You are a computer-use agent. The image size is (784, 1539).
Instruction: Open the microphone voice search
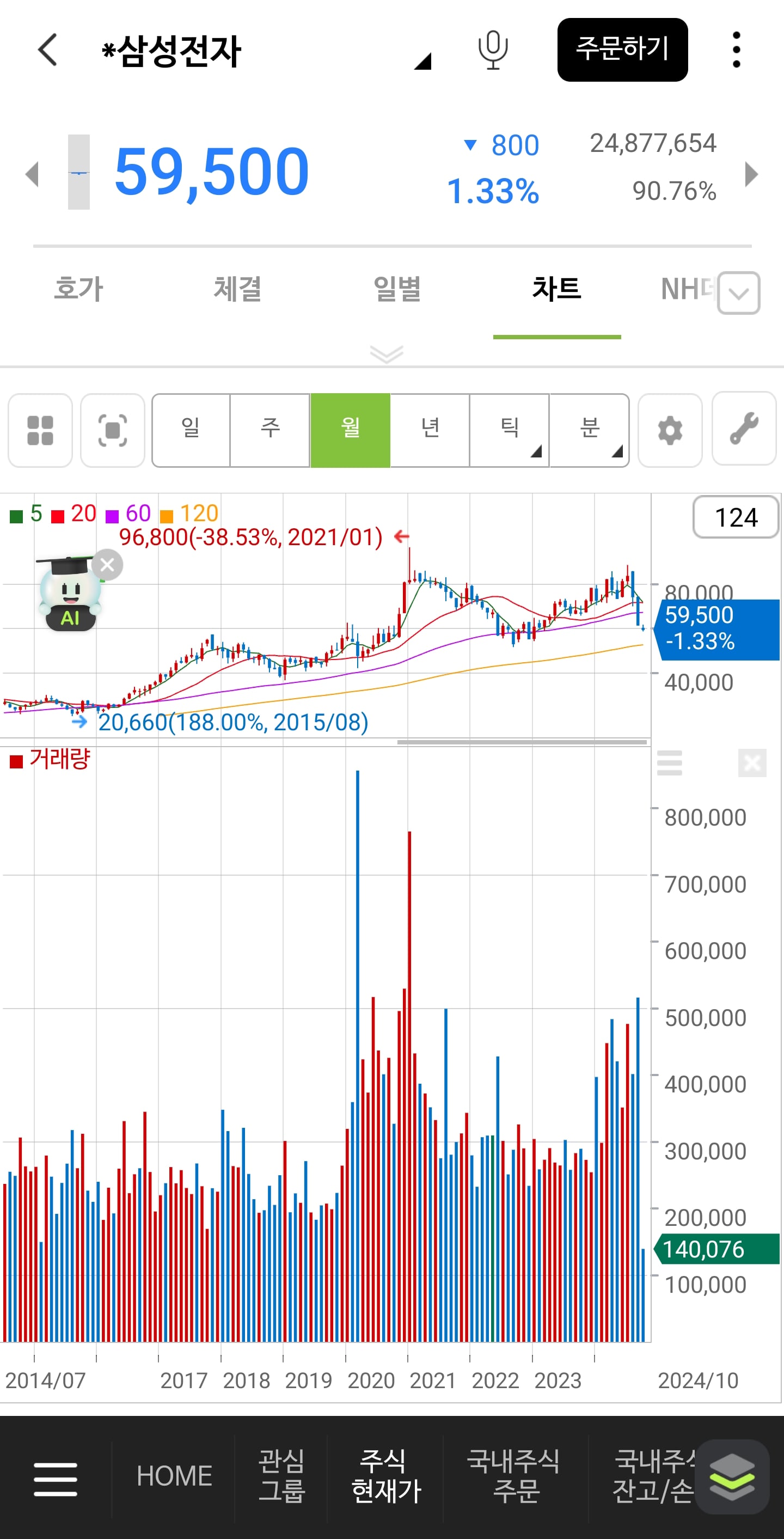(x=493, y=50)
